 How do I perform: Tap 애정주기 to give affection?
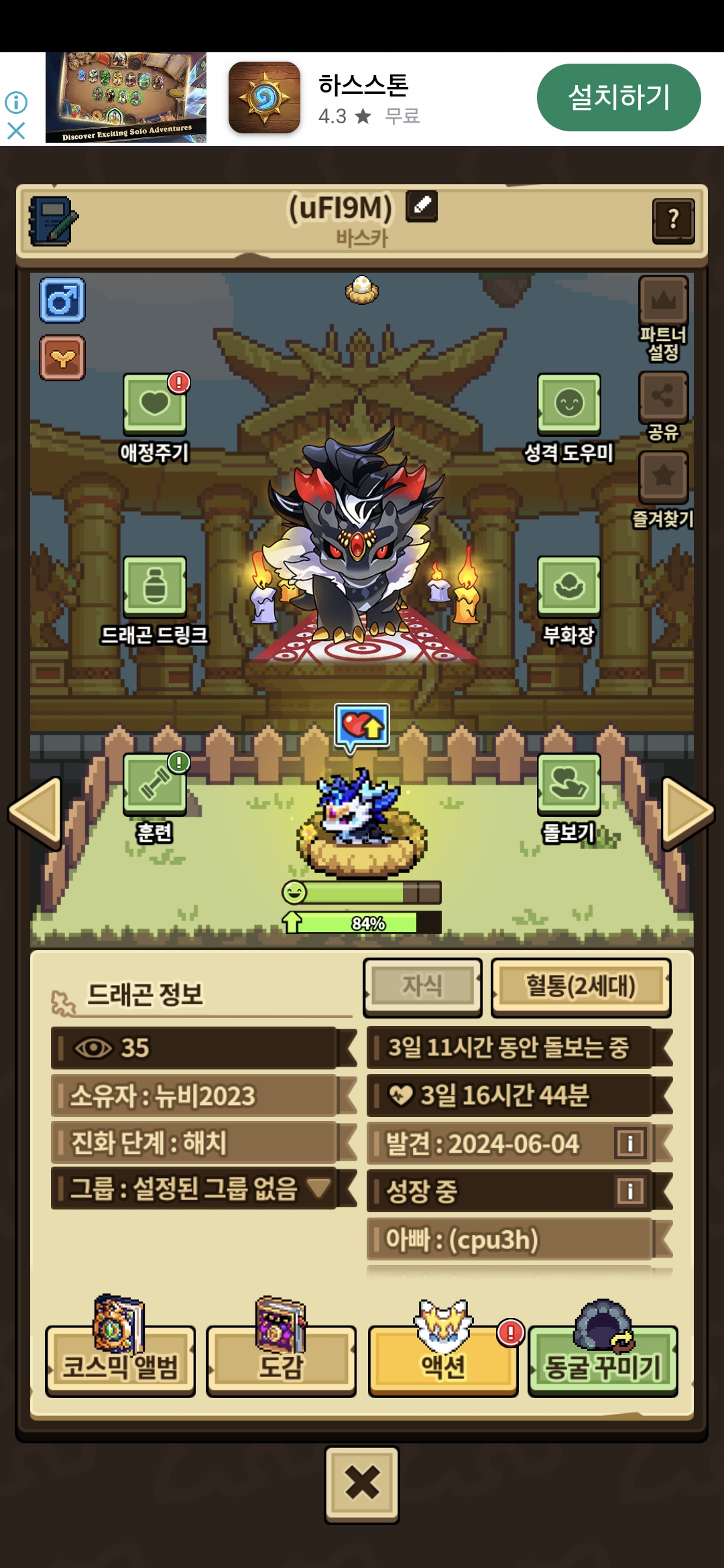tap(155, 405)
